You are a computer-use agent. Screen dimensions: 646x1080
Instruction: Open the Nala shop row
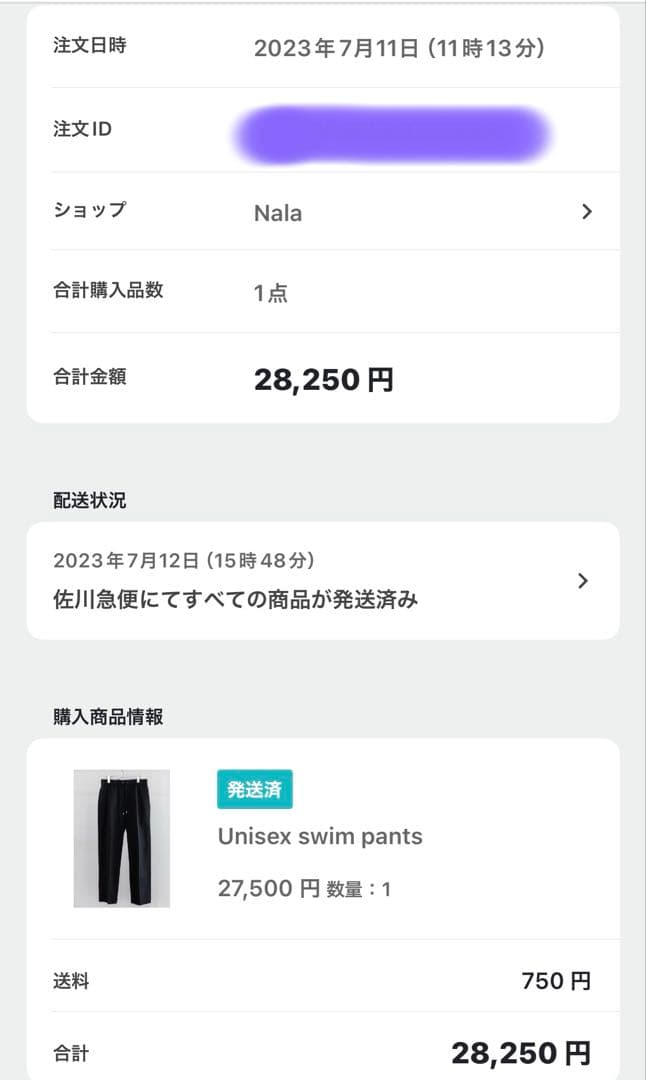(322, 212)
